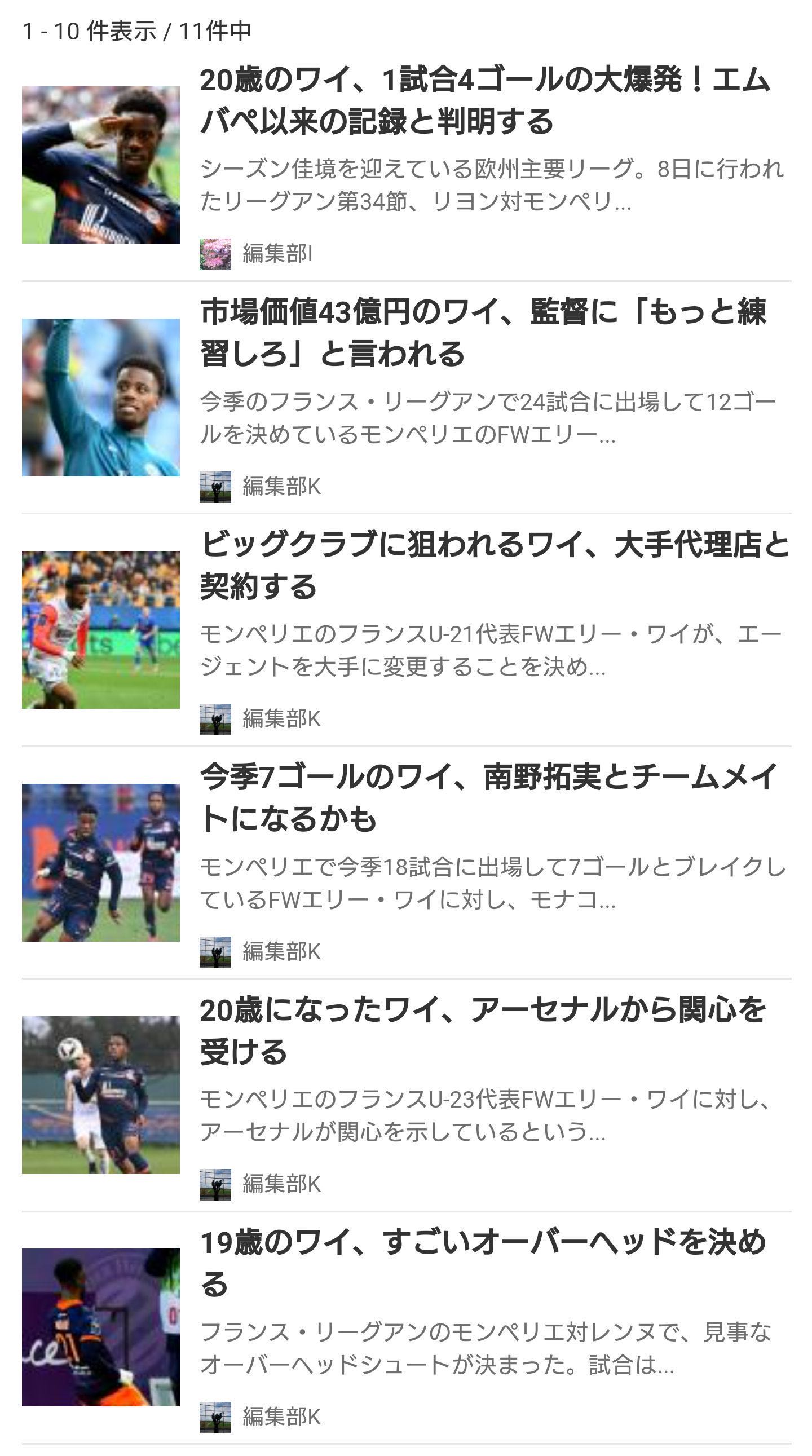The height and width of the screenshot is (1456, 812).
Task: Open article on アーセナル interest in Wahi
Action: 483,1030
